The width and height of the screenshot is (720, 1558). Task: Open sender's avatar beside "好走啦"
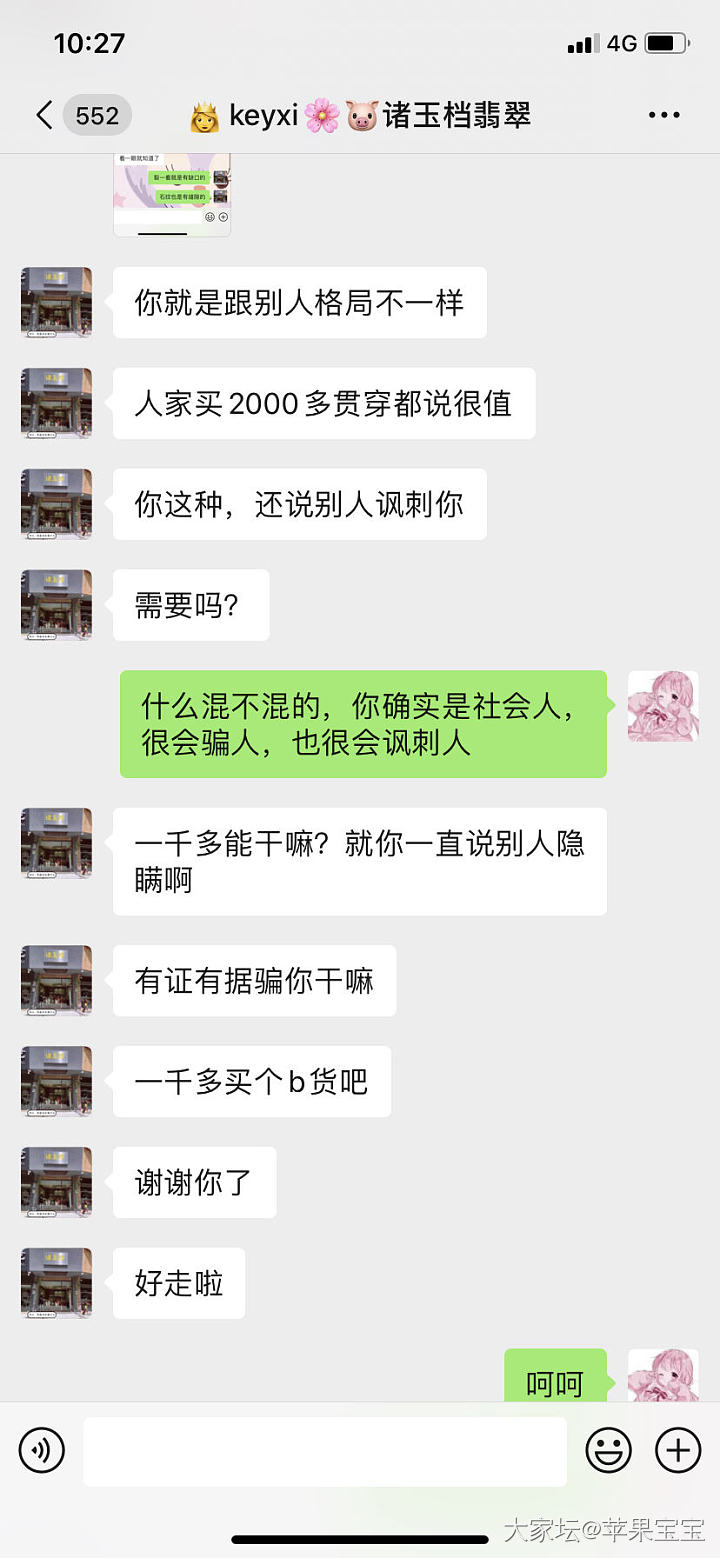(56, 1283)
